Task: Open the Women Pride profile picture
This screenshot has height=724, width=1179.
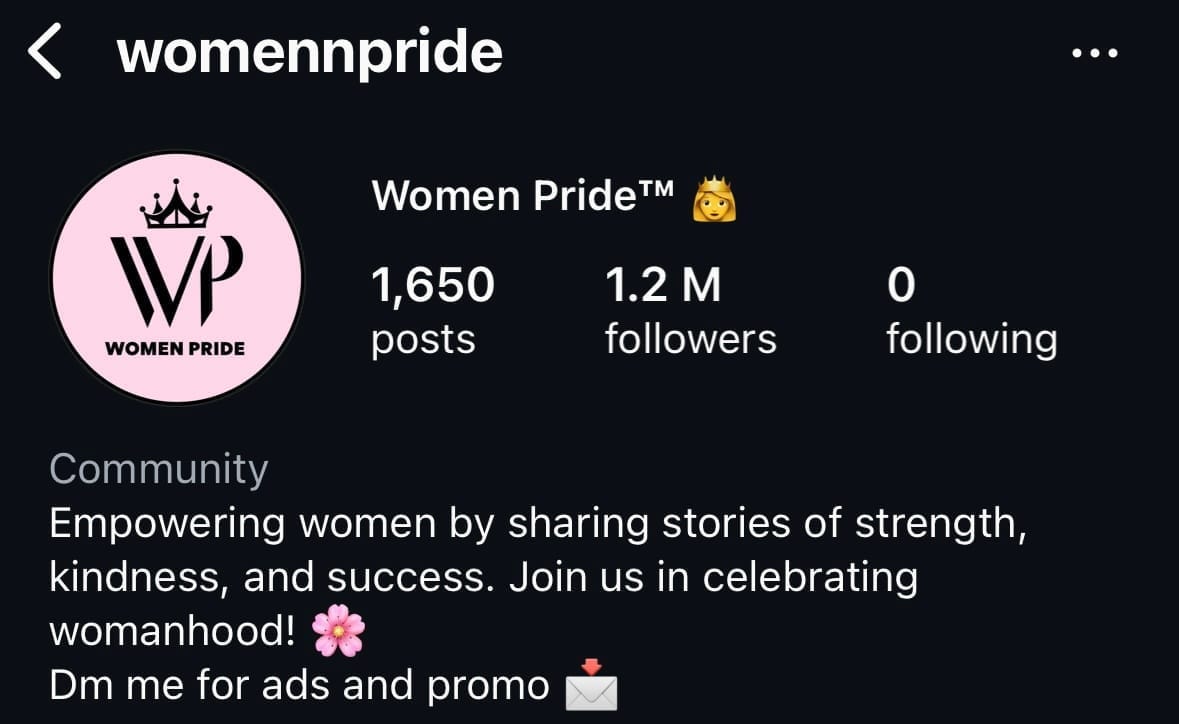Action: click(x=176, y=279)
